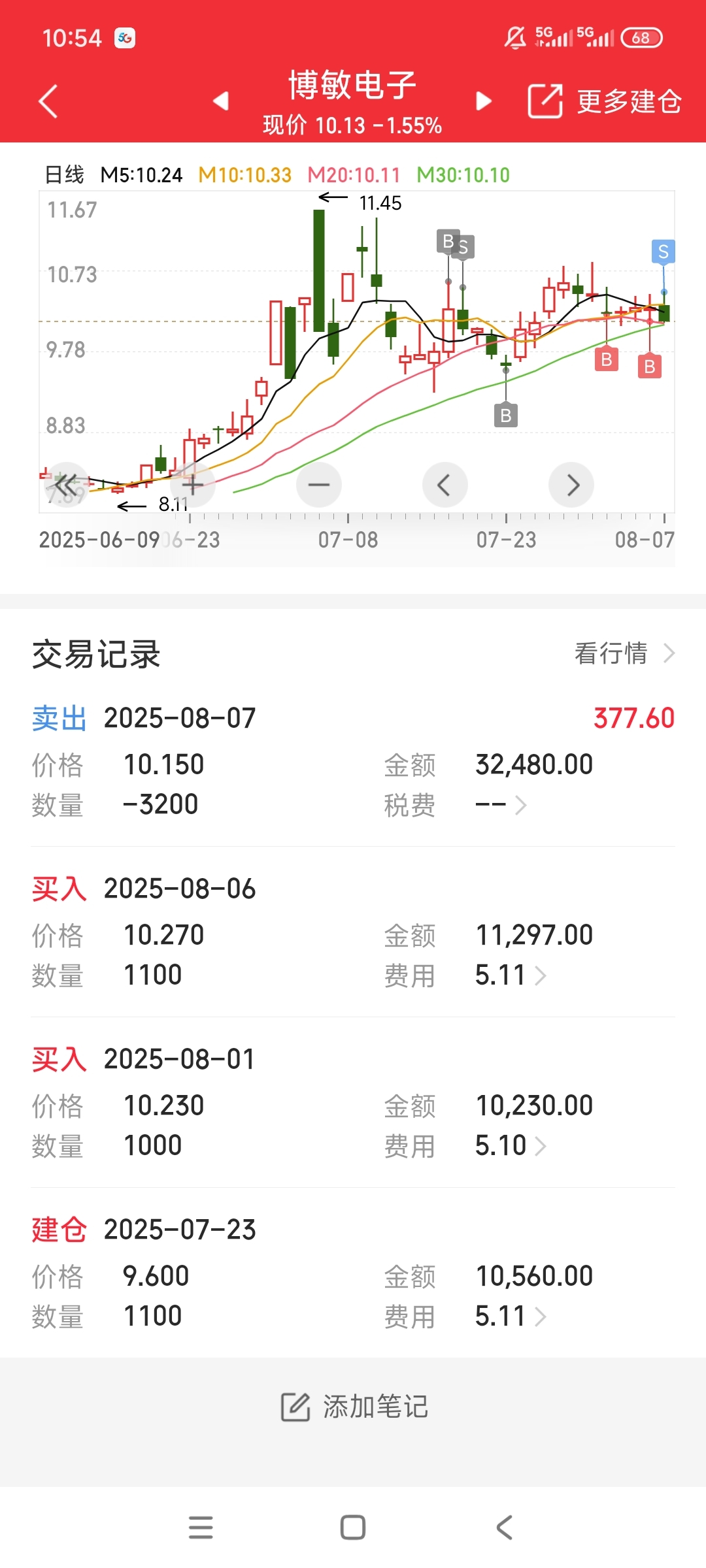Screen dimensions: 706x1568
Task: Tap the blue S sell marker on chart
Action: point(664,252)
